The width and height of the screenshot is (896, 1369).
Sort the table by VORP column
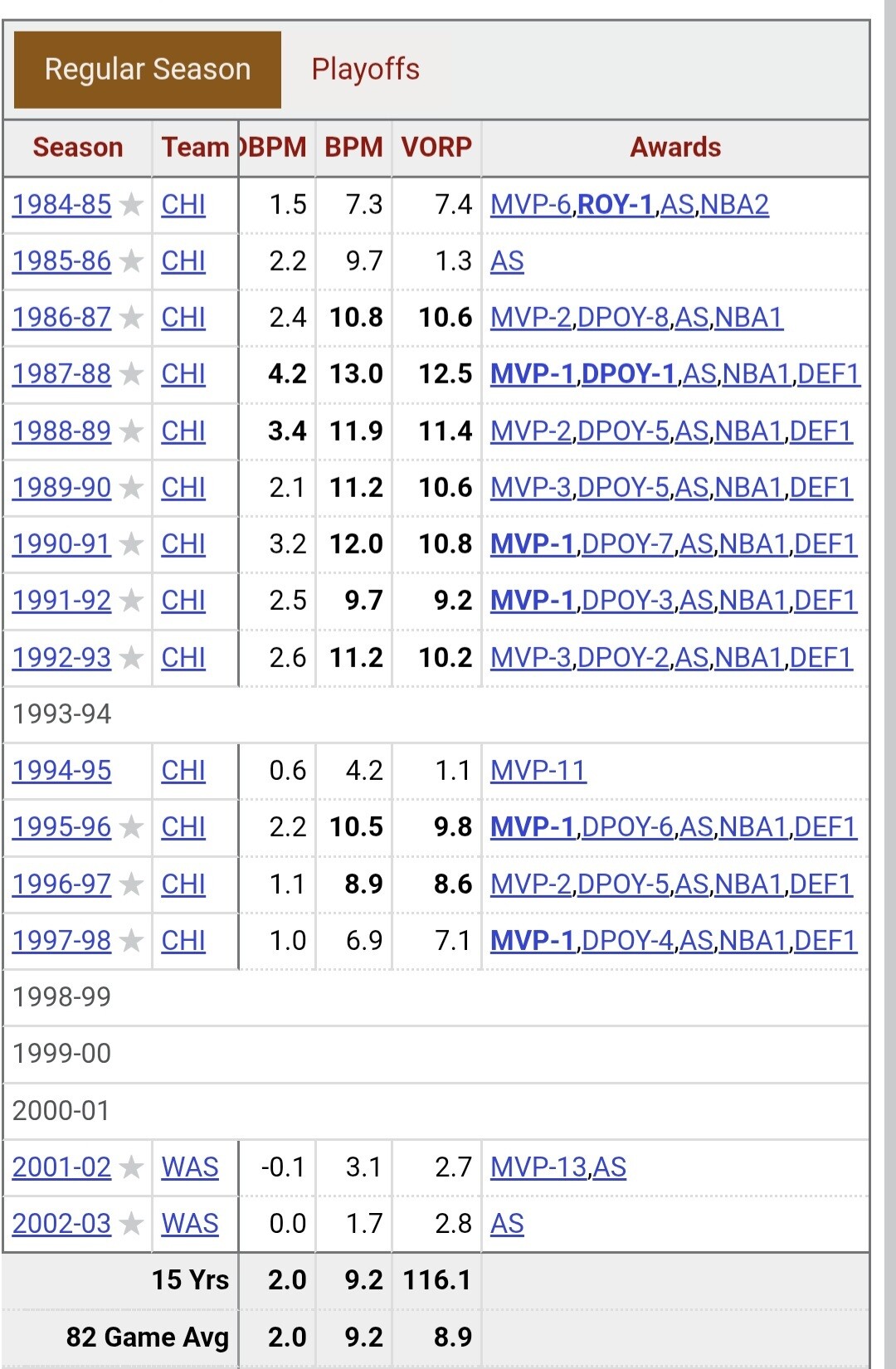coord(436,147)
